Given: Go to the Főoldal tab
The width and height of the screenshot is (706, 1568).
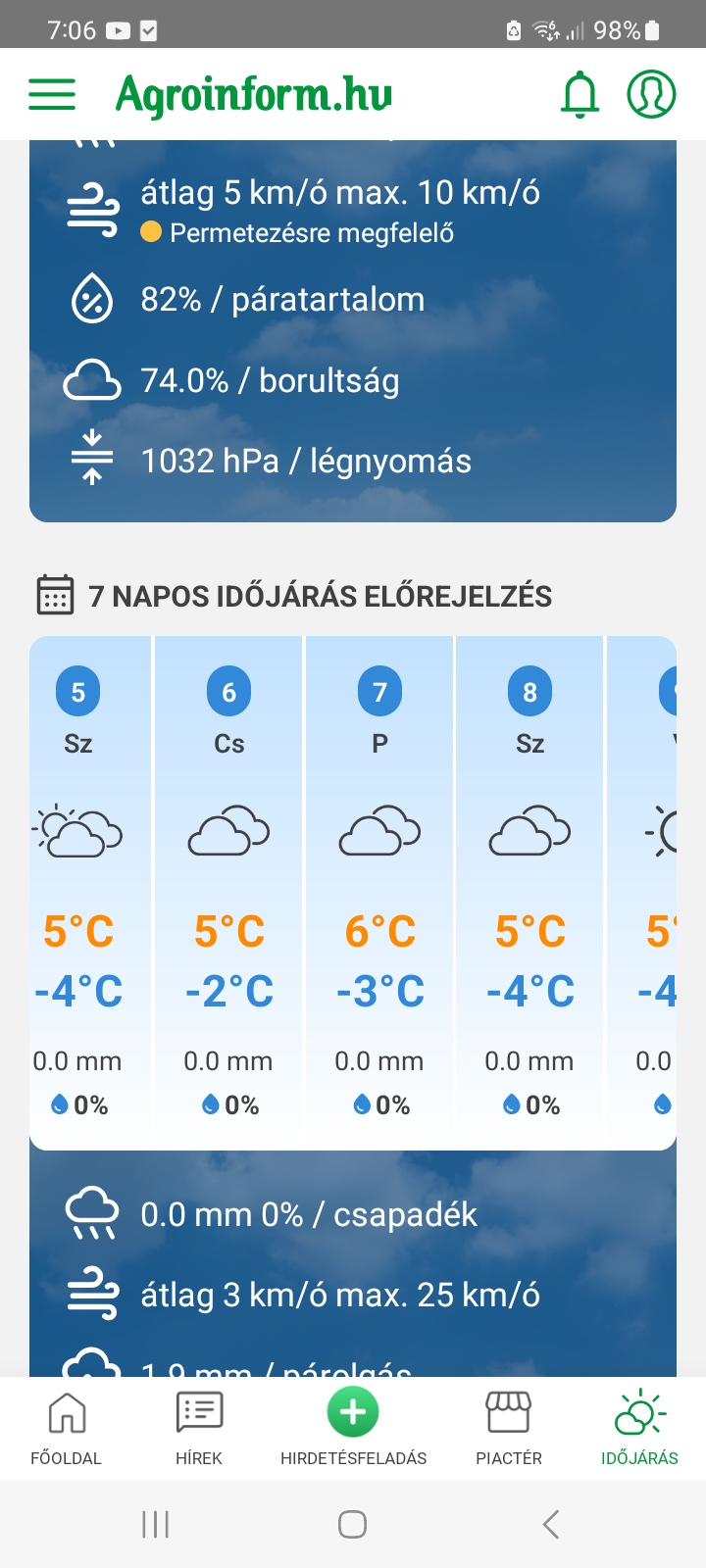Looking at the screenshot, I should 67,1429.
